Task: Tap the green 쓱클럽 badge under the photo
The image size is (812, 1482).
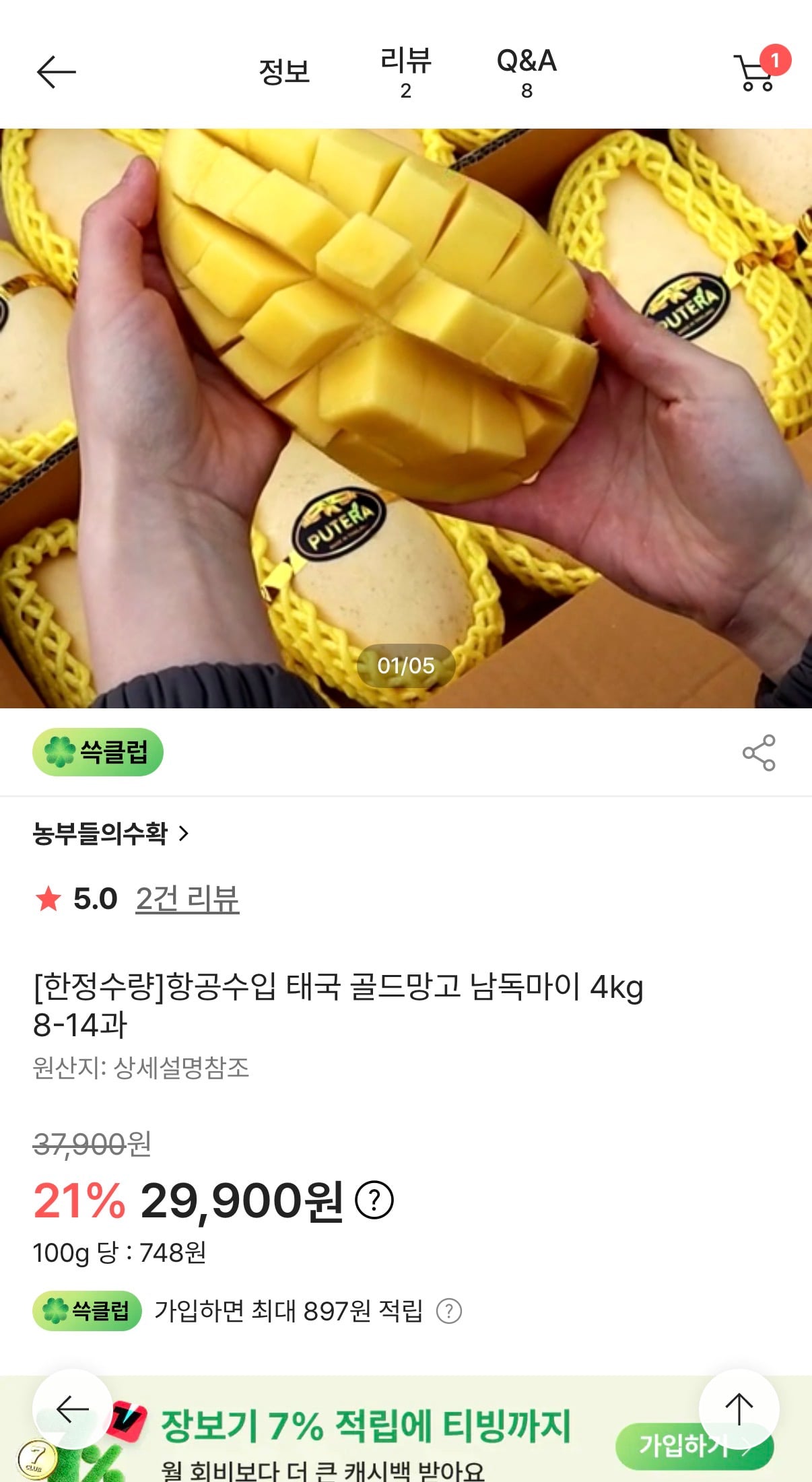Action: [98, 752]
